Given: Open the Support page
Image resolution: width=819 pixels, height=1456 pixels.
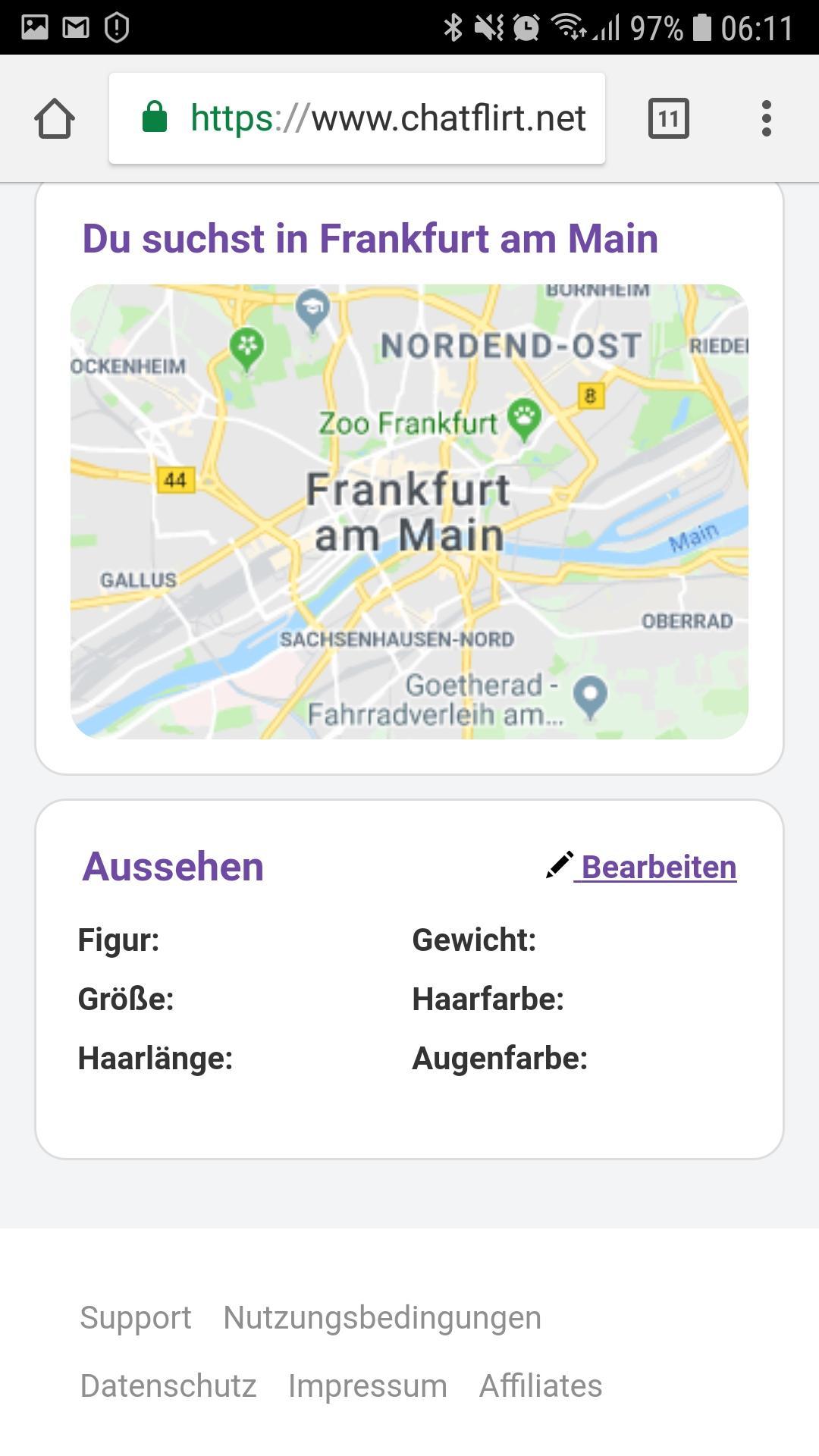Looking at the screenshot, I should tap(136, 1318).
